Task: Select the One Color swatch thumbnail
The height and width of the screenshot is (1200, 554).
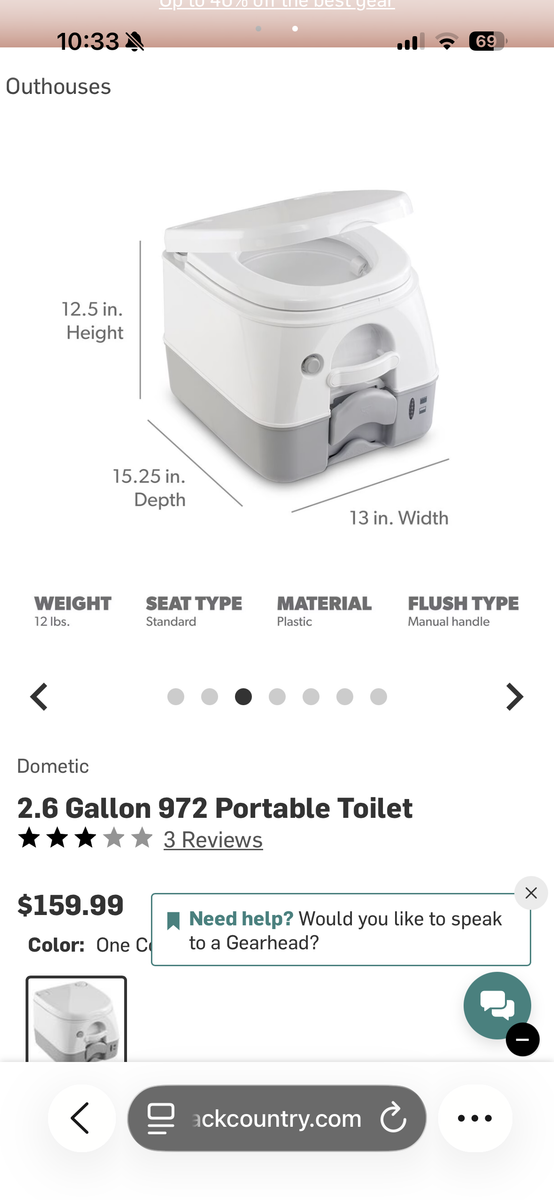Action: click(76, 1020)
